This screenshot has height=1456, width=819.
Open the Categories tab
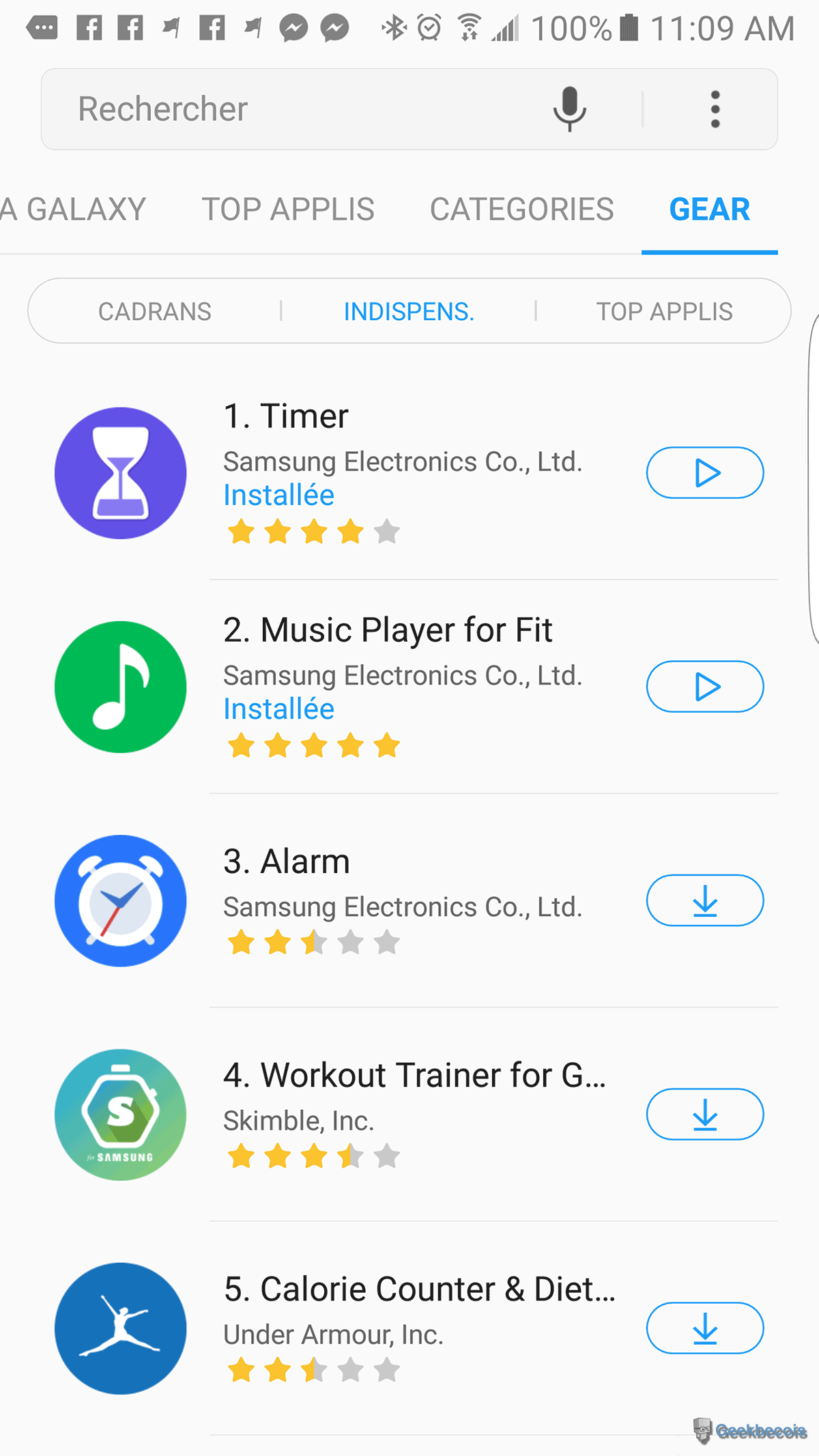(521, 209)
